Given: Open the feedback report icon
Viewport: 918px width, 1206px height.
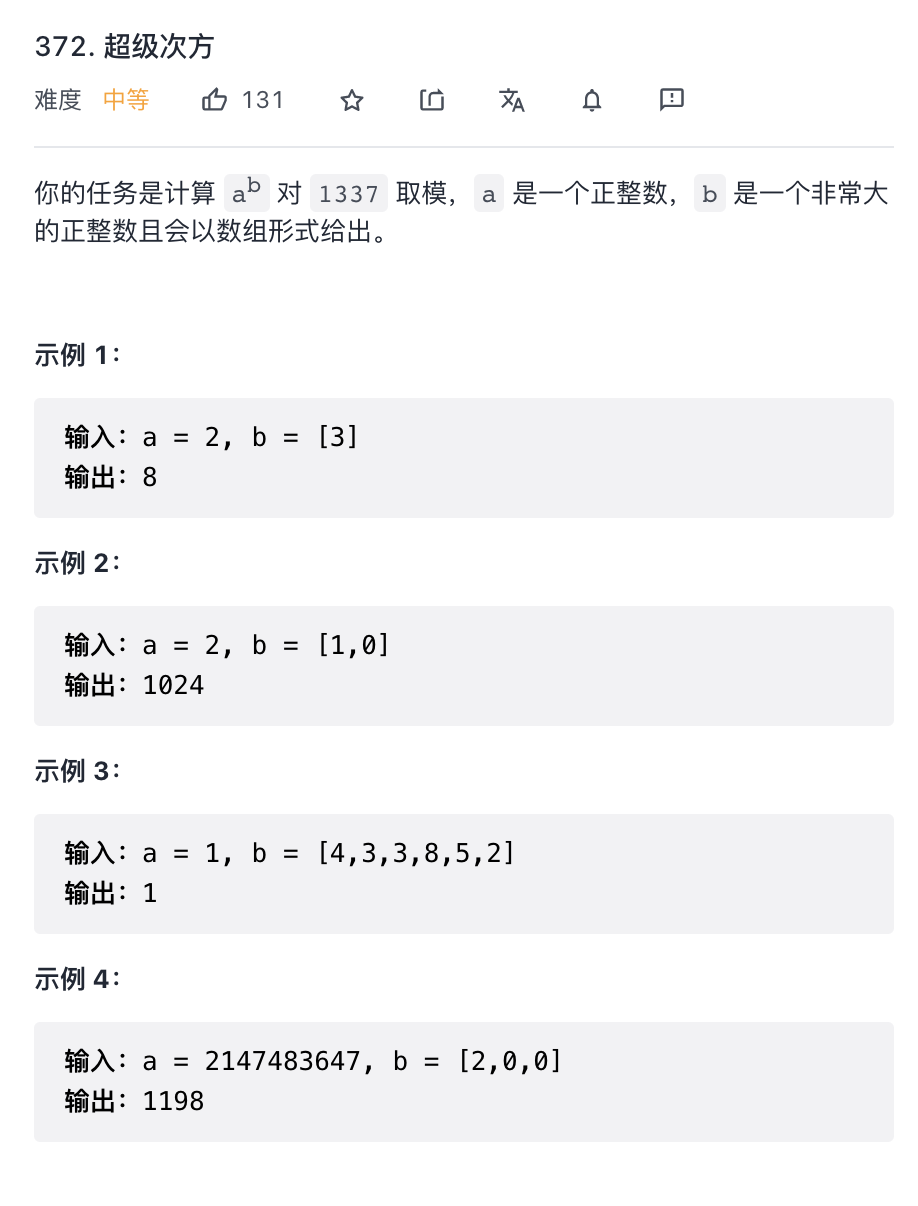Looking at the screenshot, I should click(x=672, y=99).
